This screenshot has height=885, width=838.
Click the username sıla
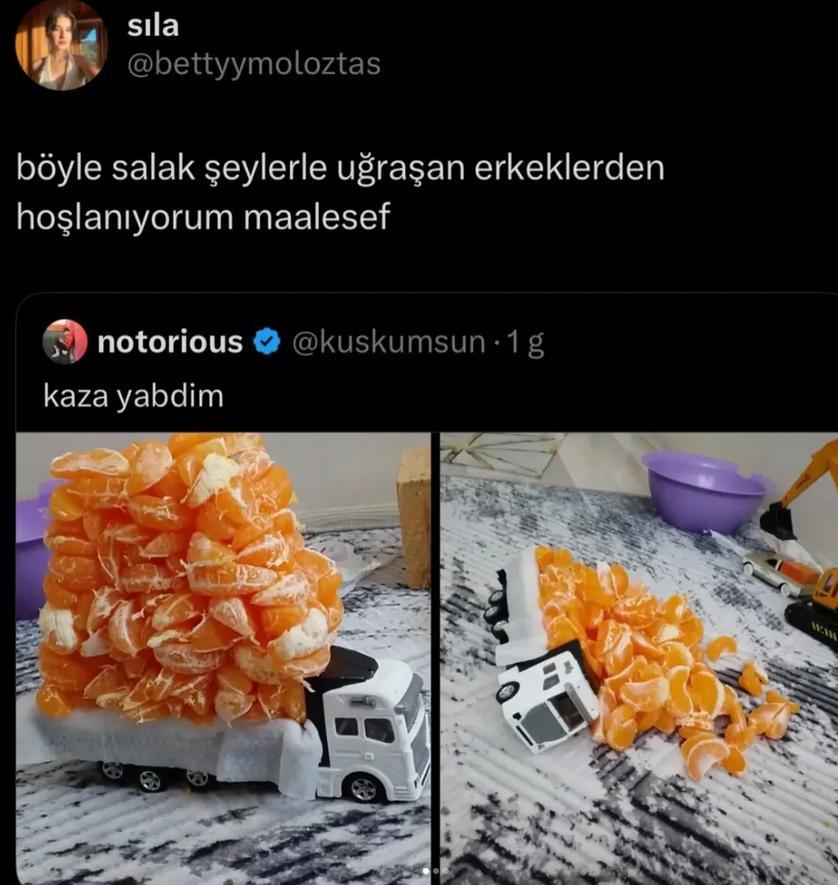(154, 26)
